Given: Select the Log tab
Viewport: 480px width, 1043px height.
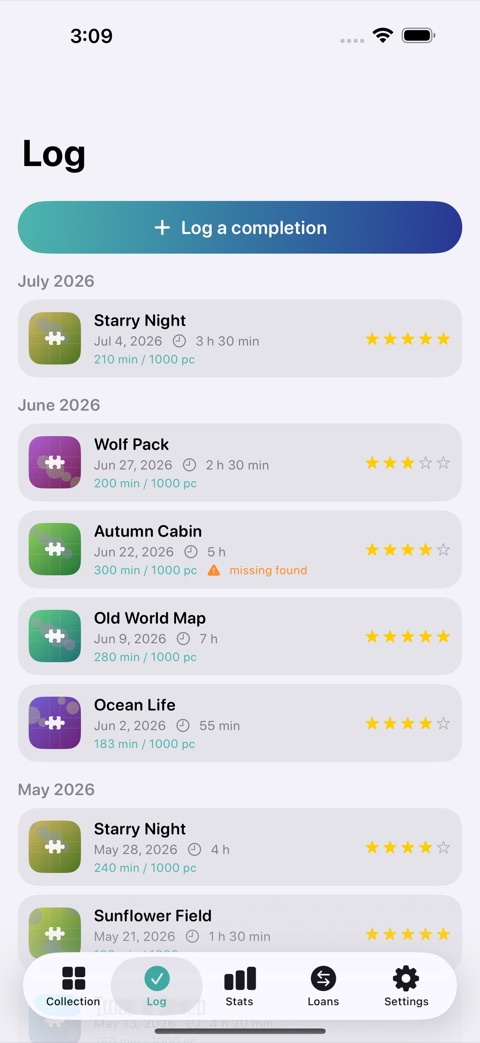Looking at the screenshot, I should (157, 986).
